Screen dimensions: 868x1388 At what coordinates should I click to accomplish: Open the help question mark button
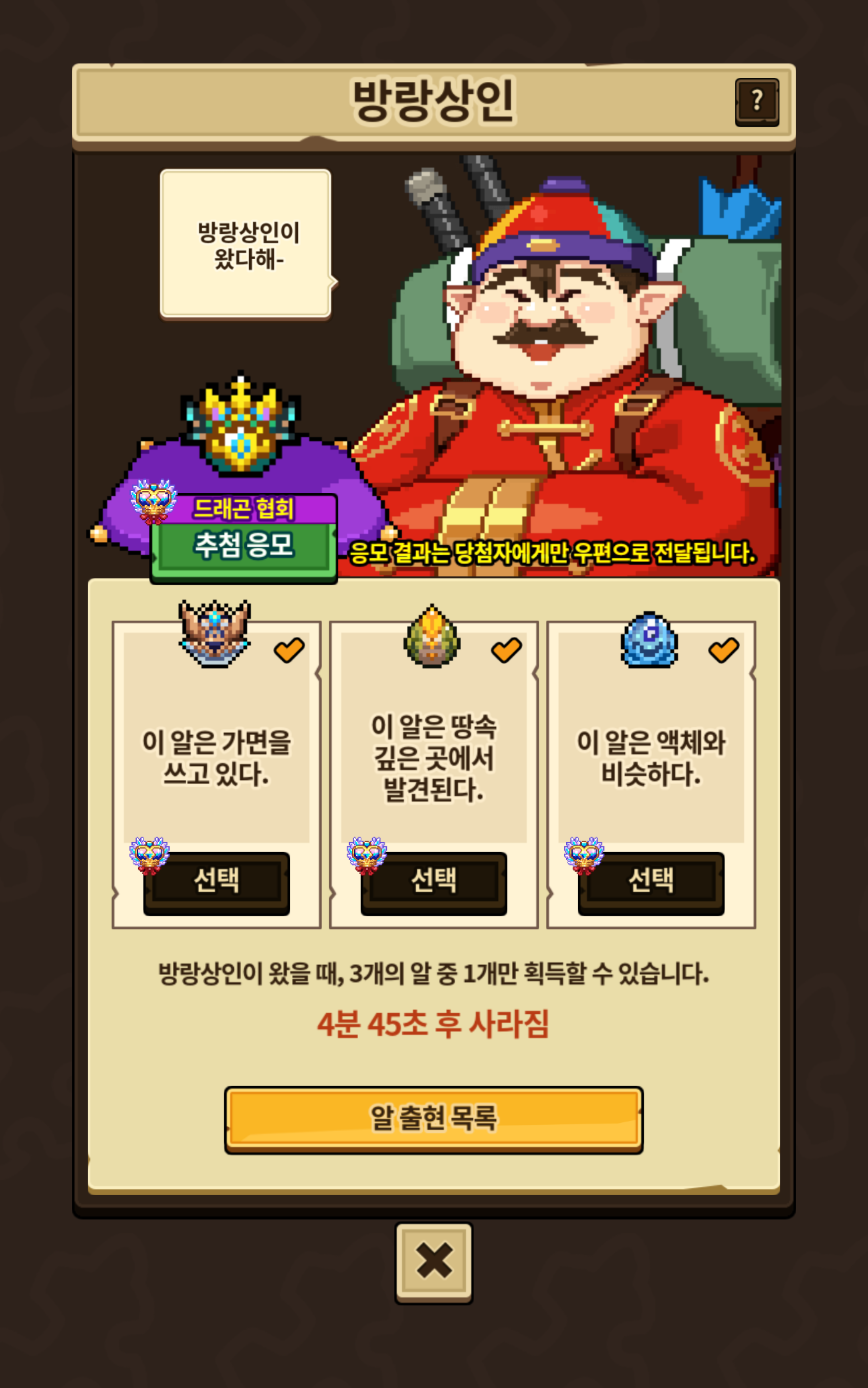(x=757, y=102)
